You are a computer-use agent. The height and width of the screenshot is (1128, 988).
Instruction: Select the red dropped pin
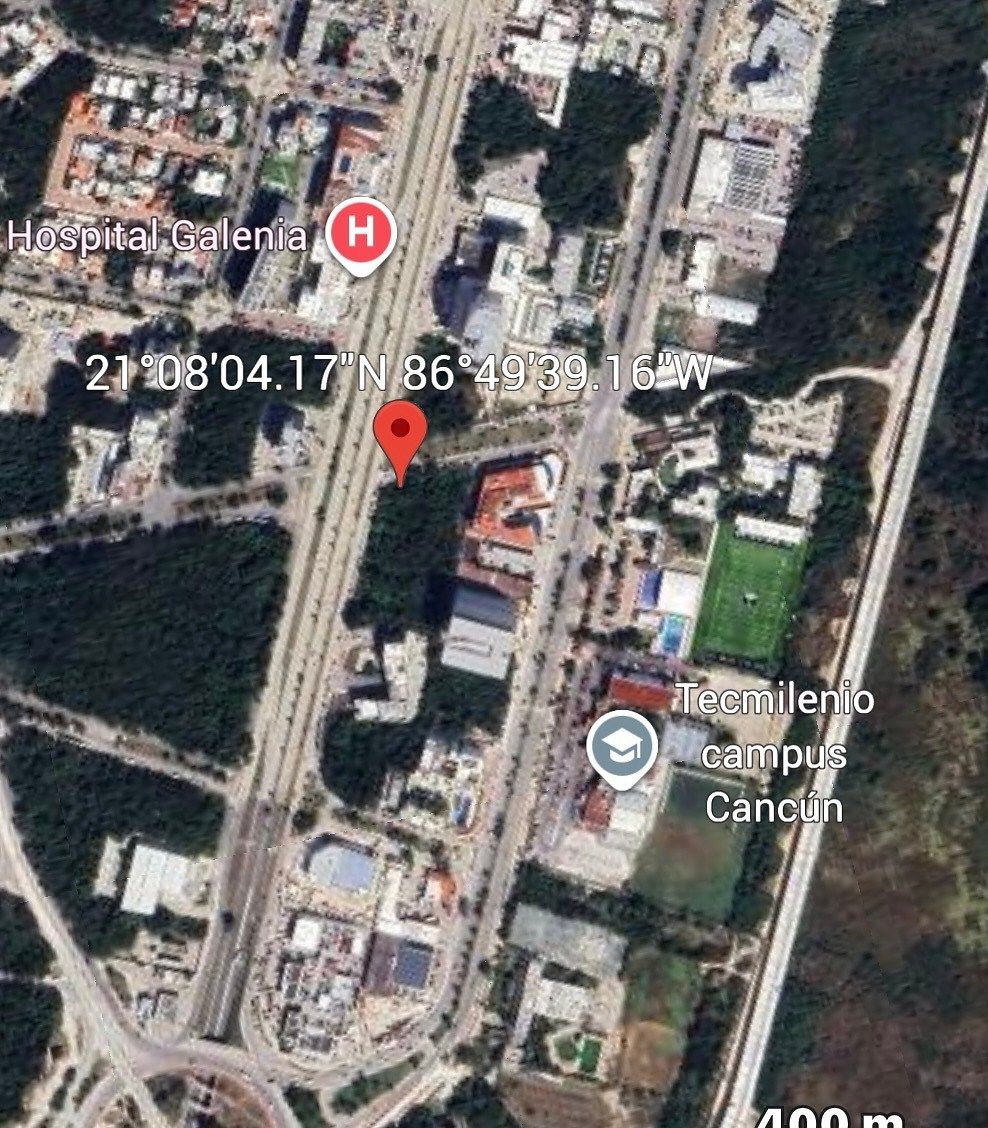[x=400, y=434]
